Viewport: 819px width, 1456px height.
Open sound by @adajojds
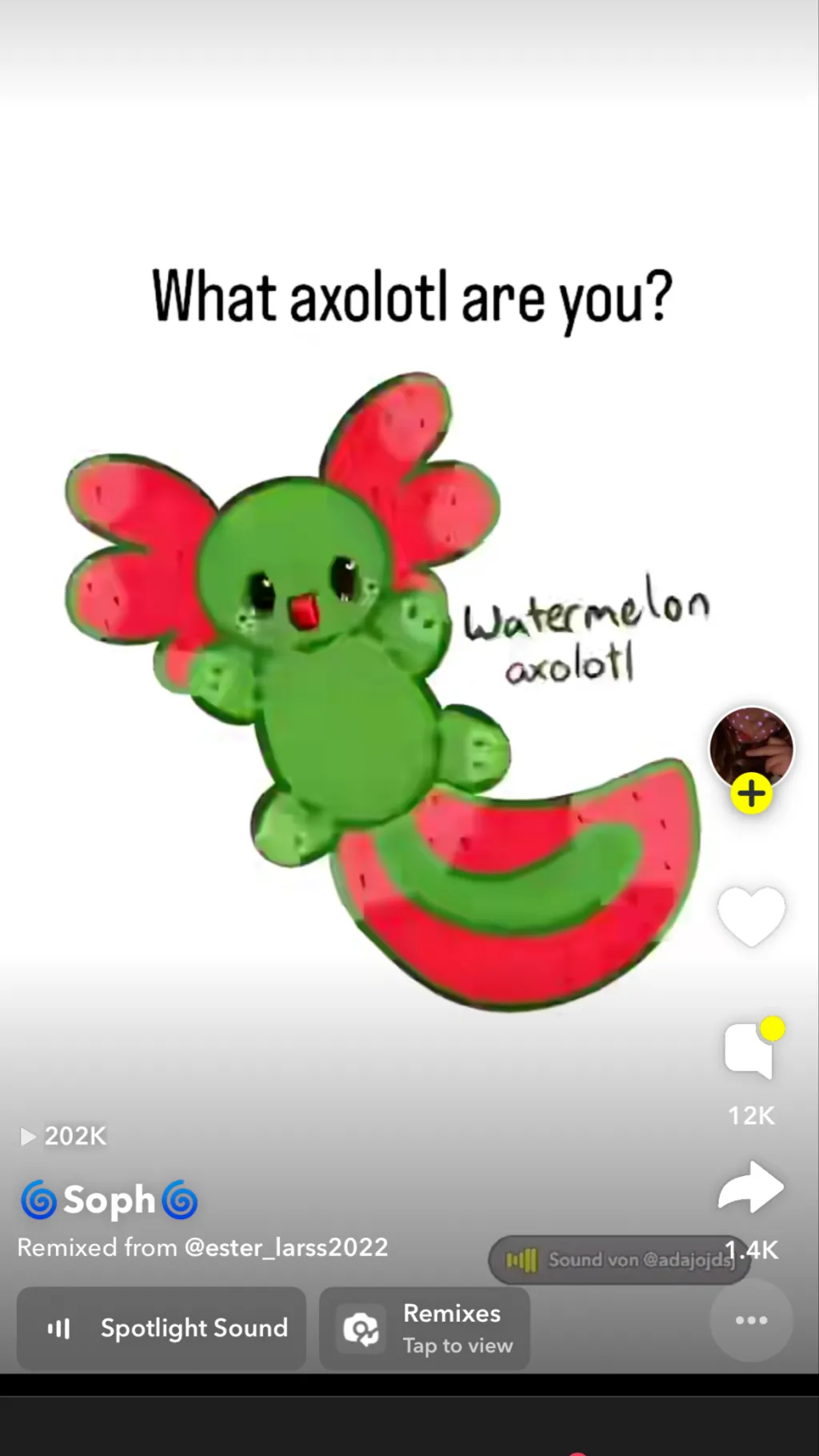(x=619, y=1260)
